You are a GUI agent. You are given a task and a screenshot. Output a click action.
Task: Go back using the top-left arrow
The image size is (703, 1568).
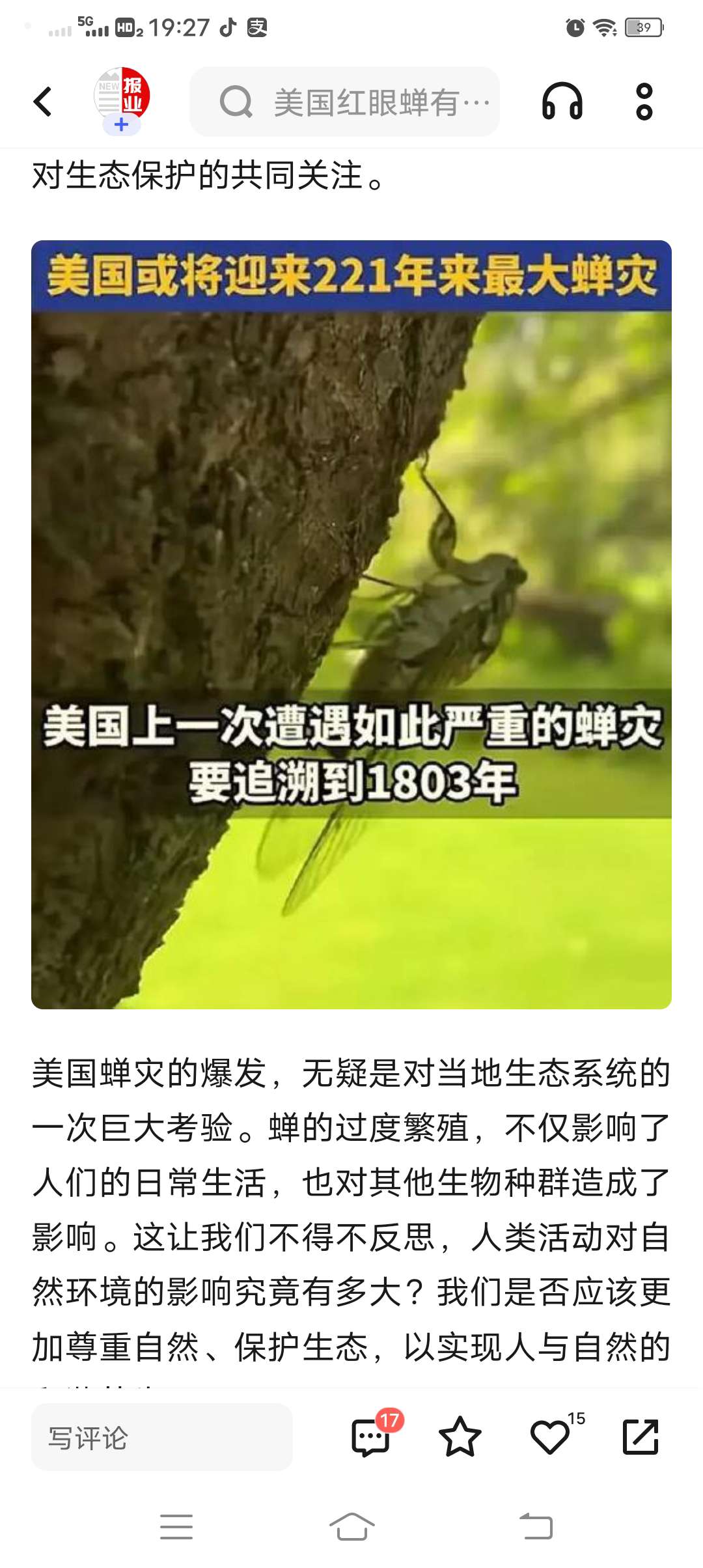[43, 102]
